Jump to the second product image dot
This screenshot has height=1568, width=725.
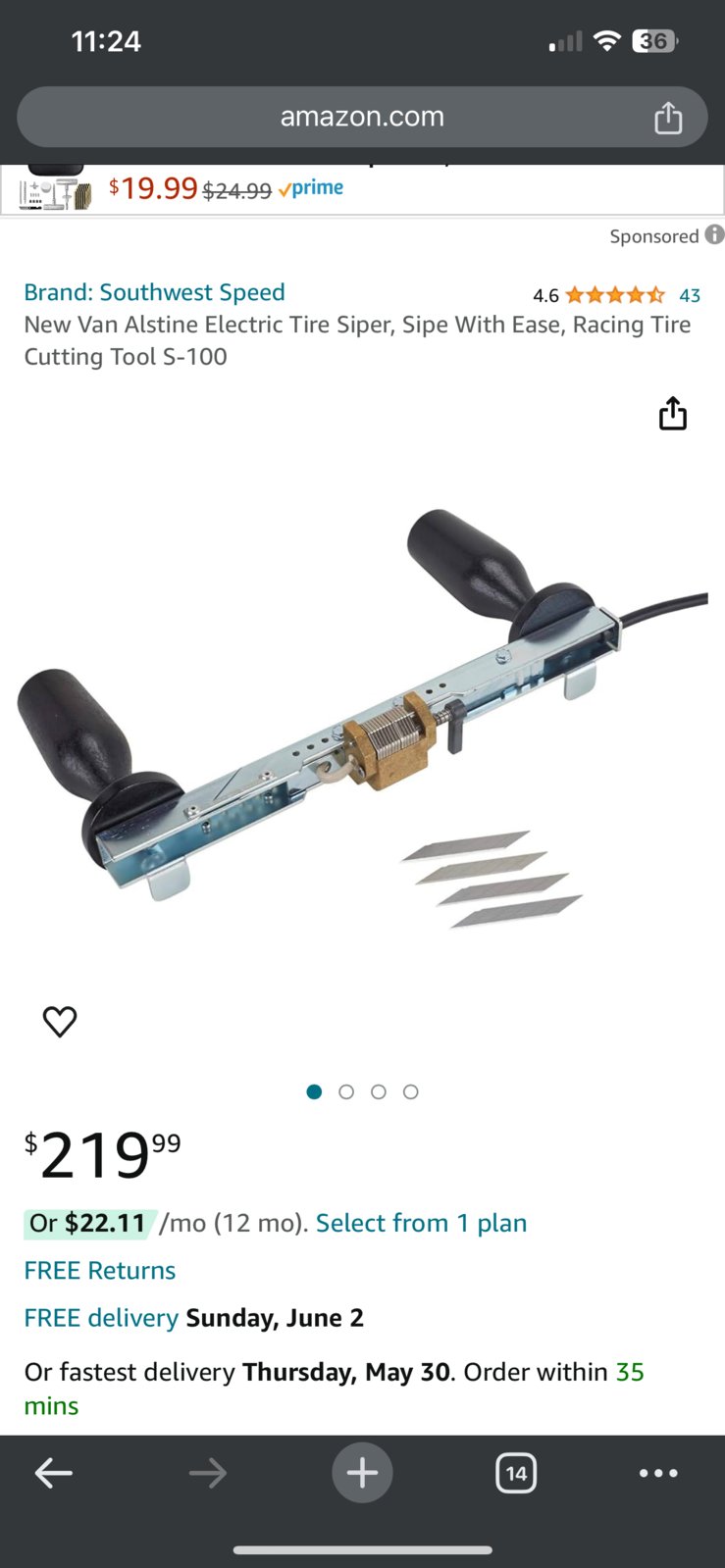click(346, 1091)
